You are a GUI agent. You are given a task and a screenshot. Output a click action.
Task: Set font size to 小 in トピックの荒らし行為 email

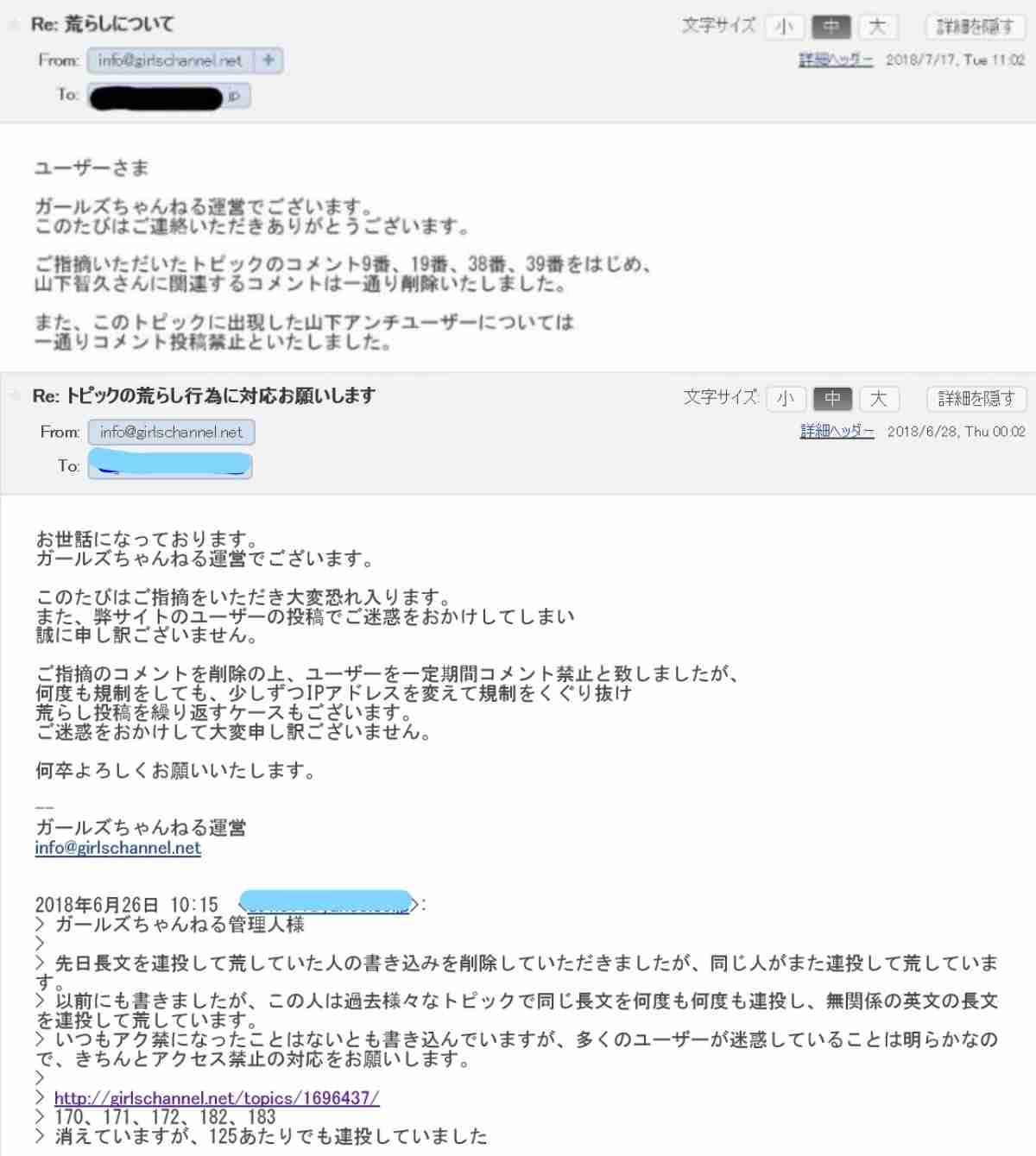tap(785, 398)
